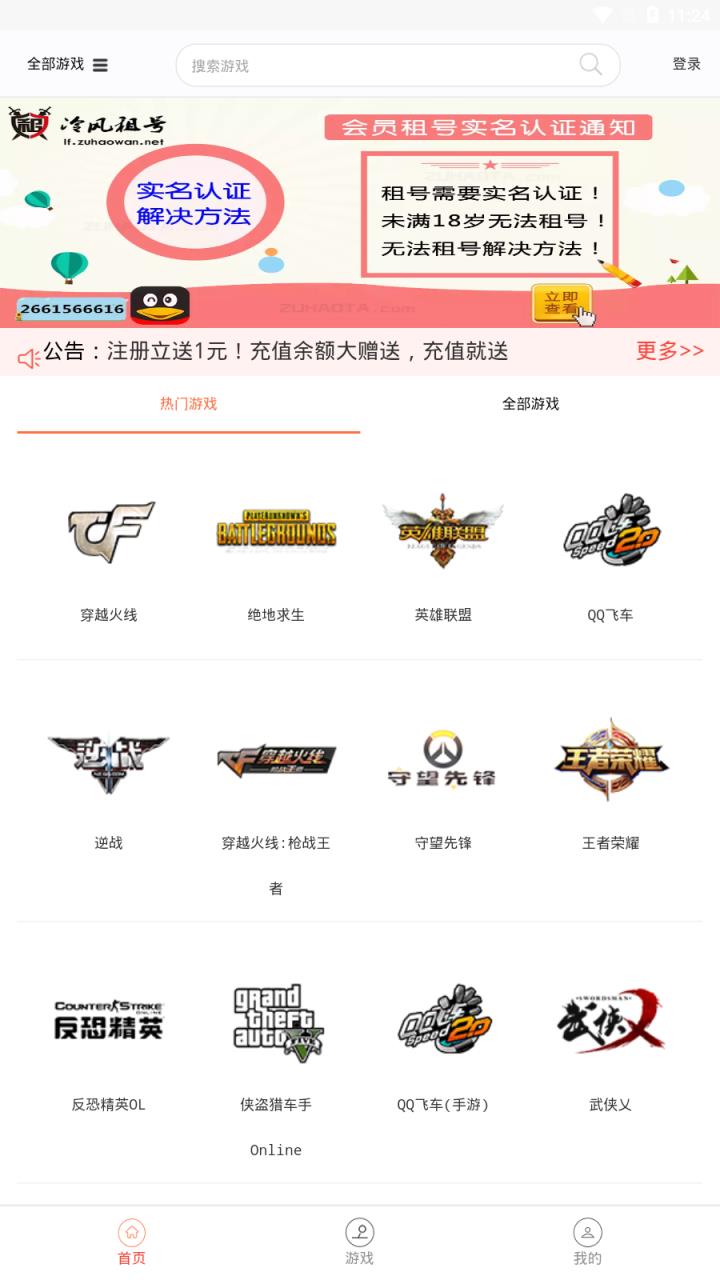Switch to the 热门游戏 tab
Screen dimensions: 720x1280
(188, 404)
